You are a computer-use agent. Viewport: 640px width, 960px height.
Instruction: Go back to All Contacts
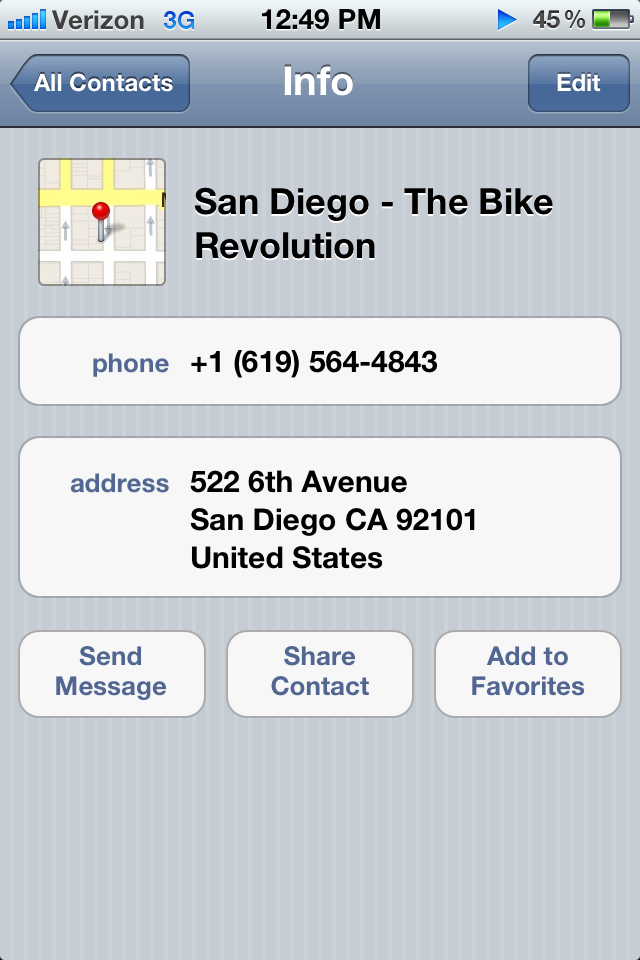coord(101,83)
